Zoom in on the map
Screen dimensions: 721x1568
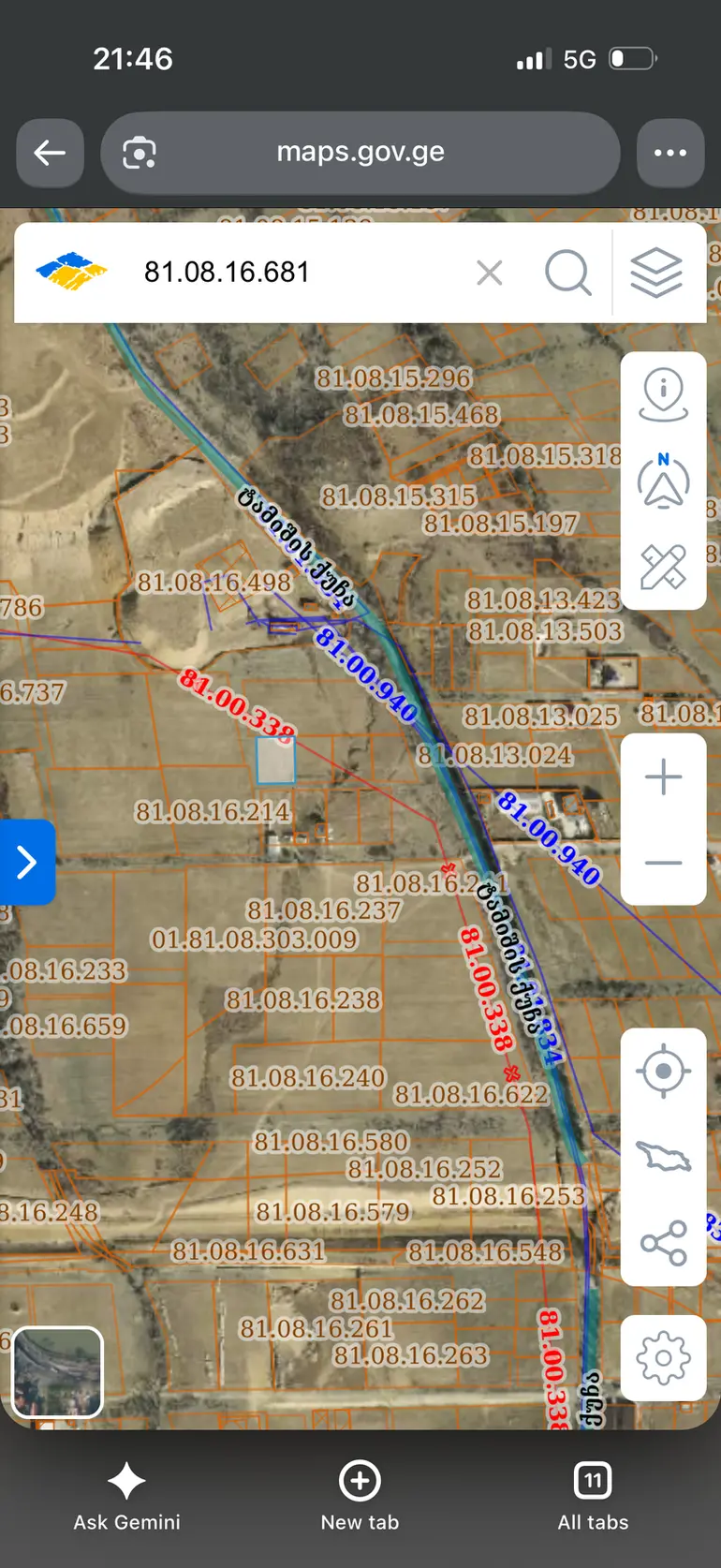tap(664, 777)
